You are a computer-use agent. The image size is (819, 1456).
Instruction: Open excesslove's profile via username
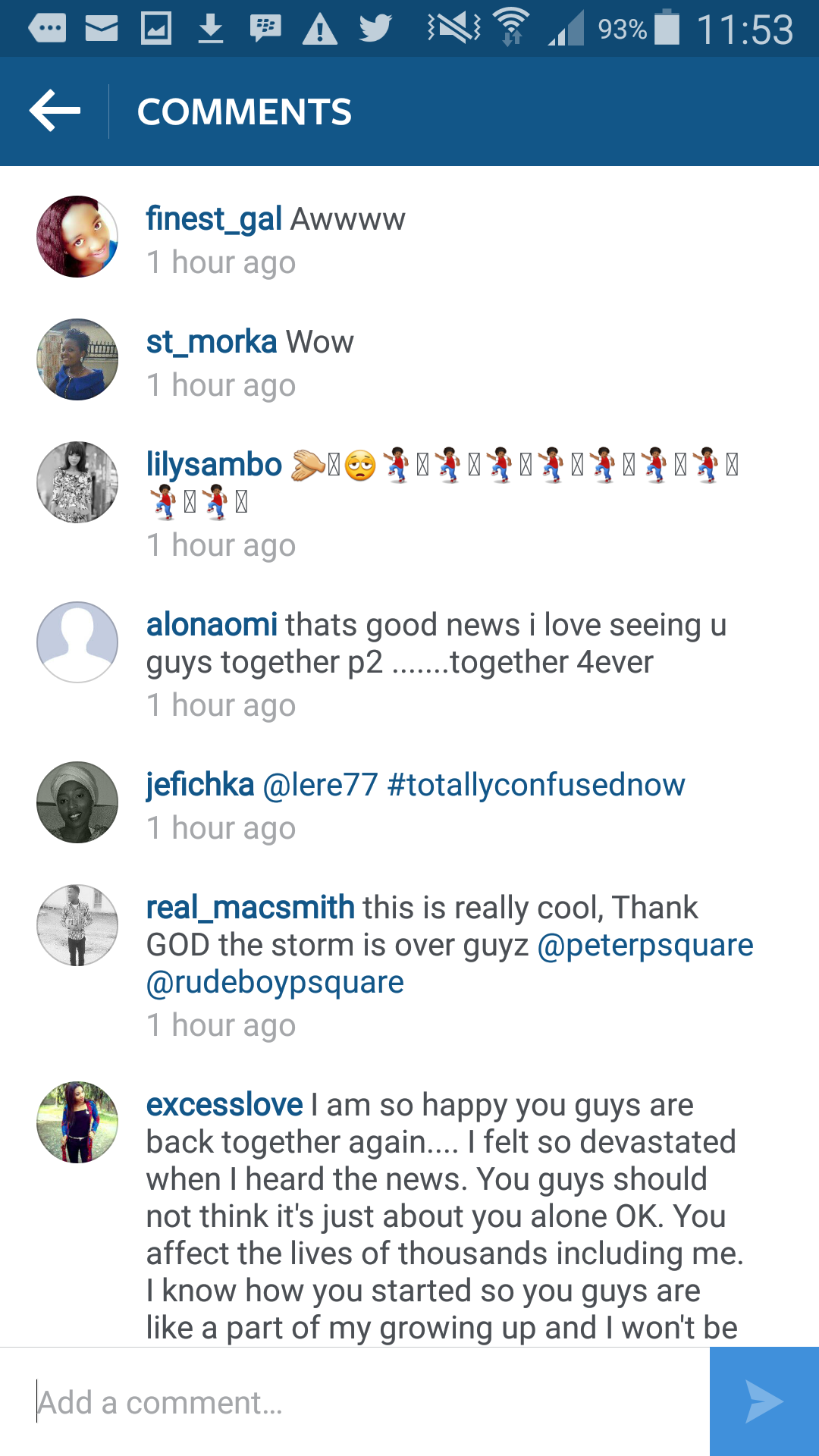(x=224, y=1105)
